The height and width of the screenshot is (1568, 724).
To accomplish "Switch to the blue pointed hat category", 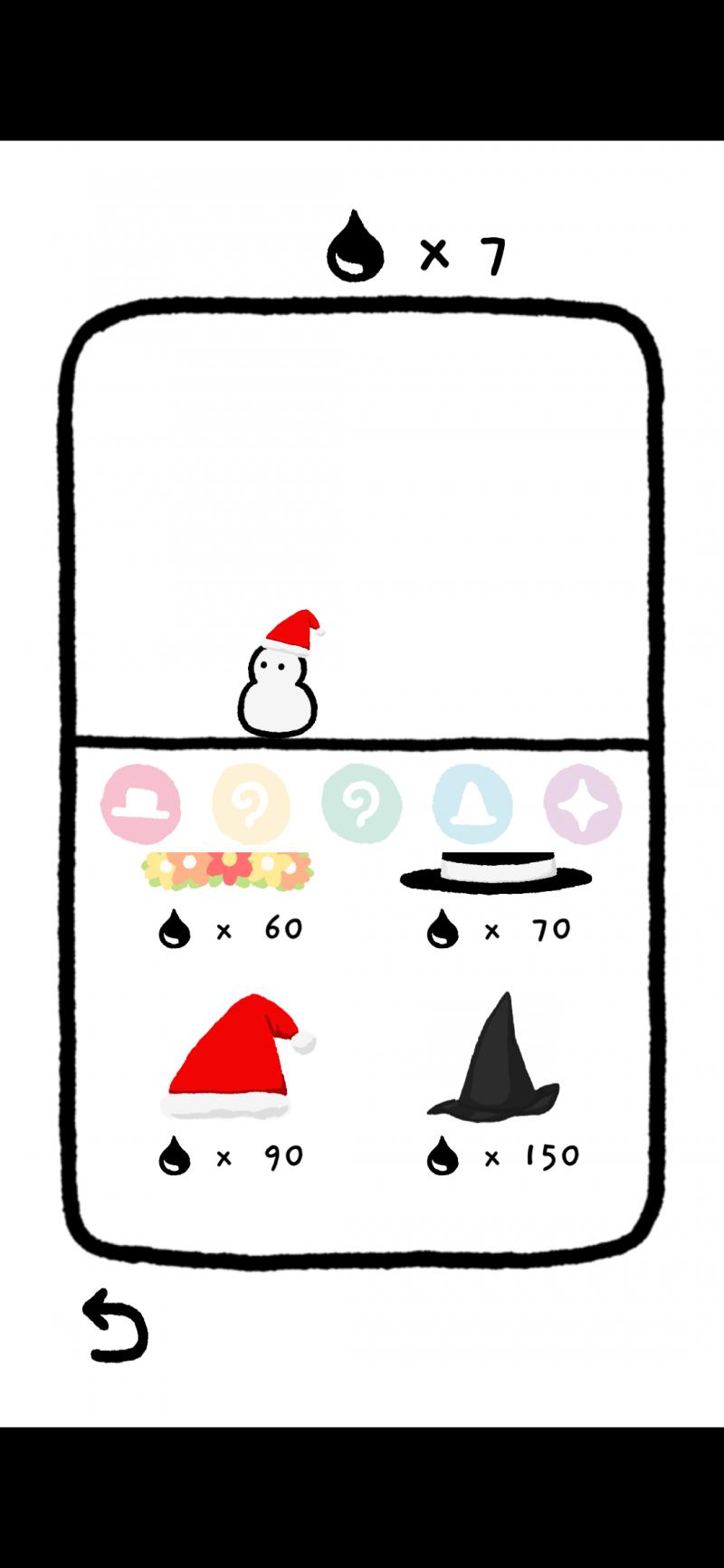I will point(472,804).
